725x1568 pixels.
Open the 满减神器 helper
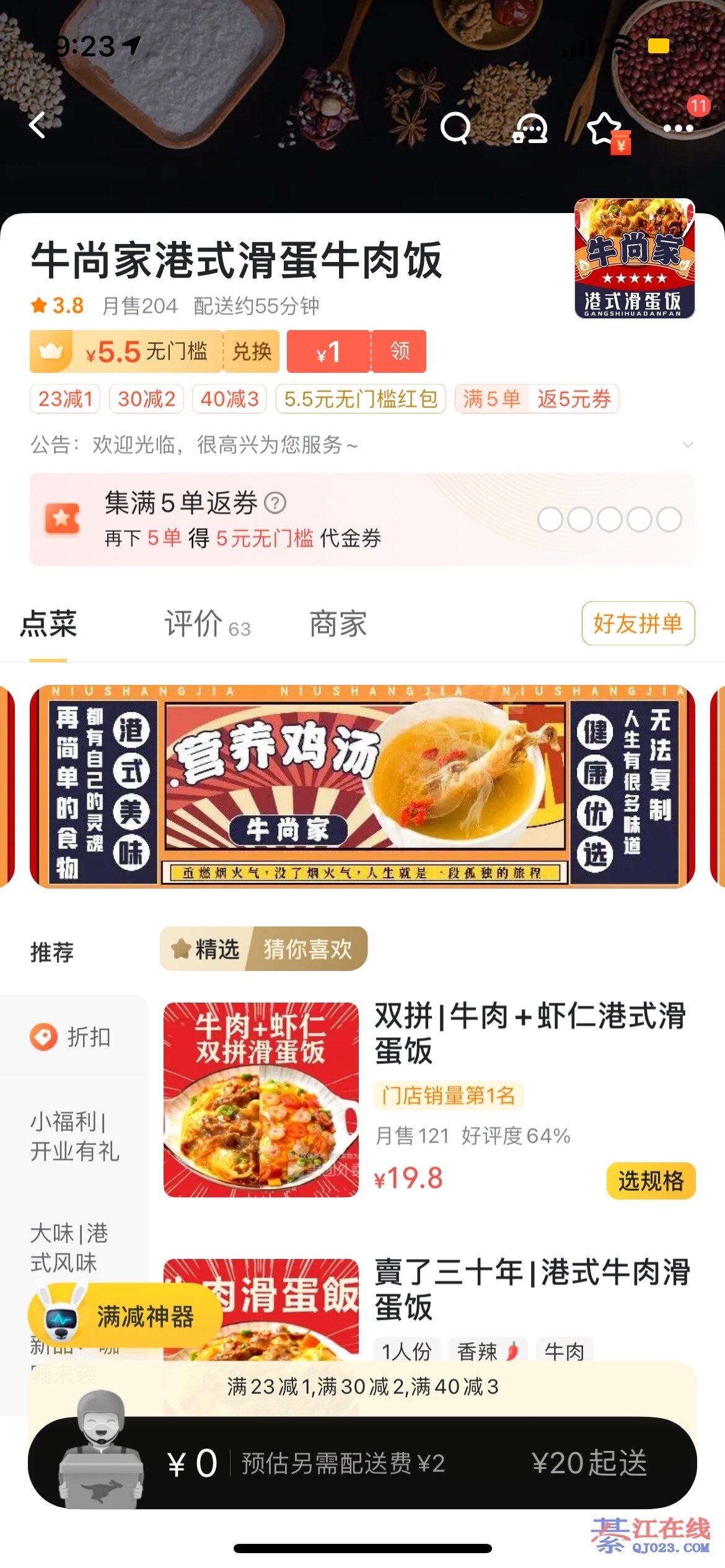[126, 1317]
